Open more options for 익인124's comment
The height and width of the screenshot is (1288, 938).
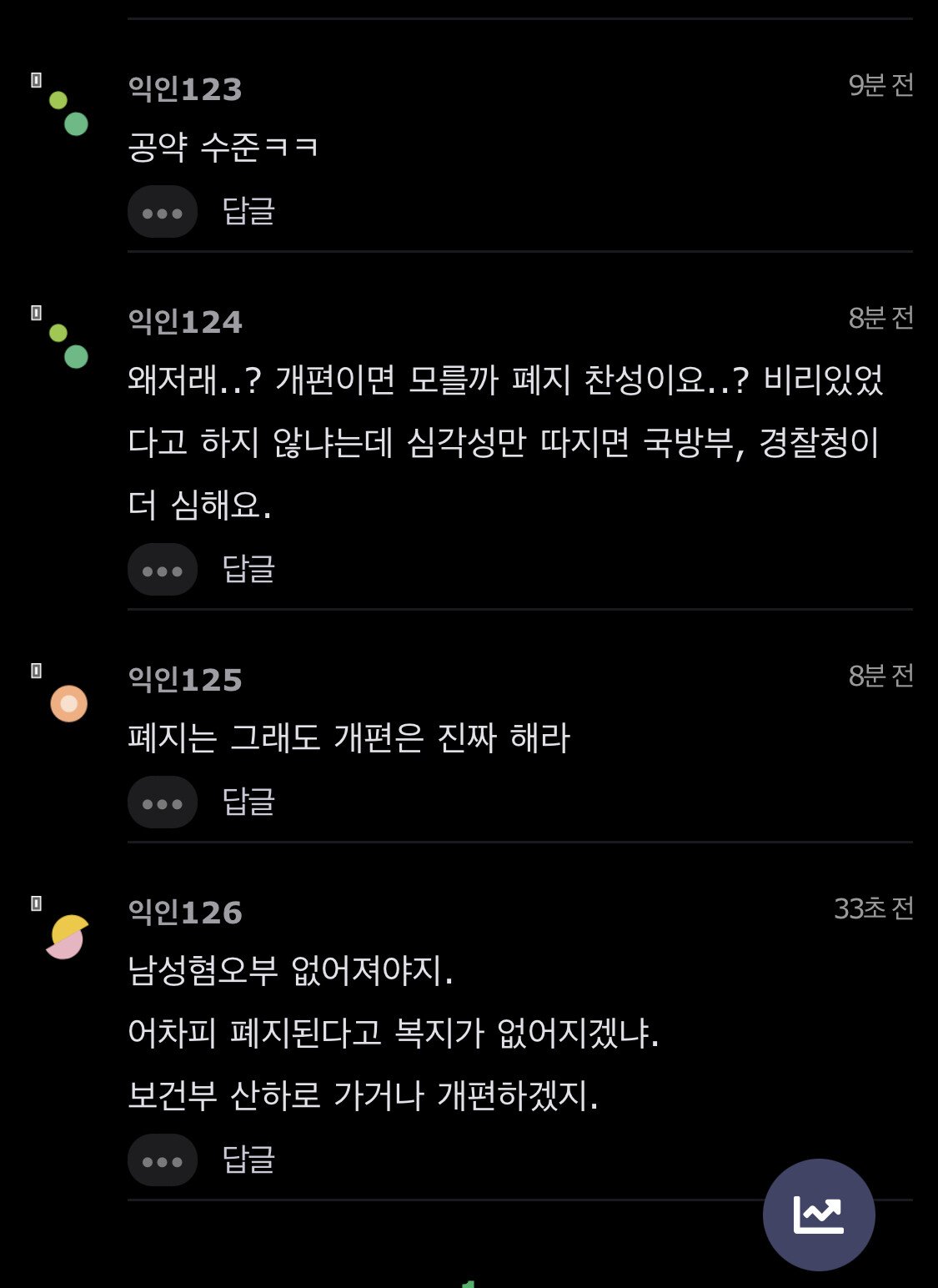(162, 570)
